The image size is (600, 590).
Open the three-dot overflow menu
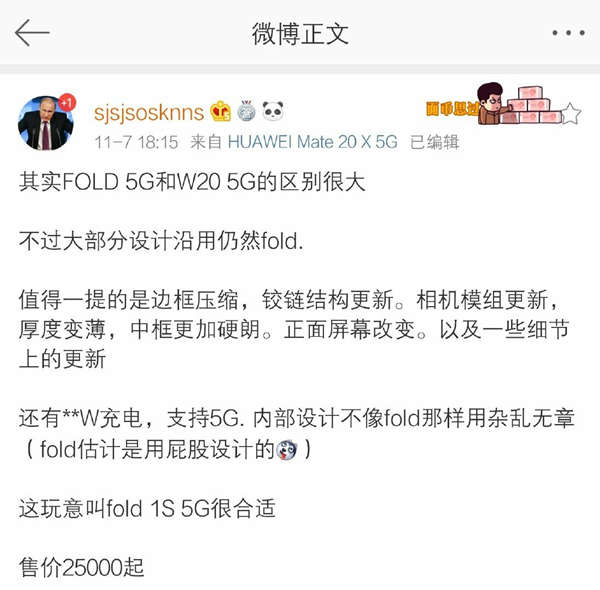[x=567, y=33]
